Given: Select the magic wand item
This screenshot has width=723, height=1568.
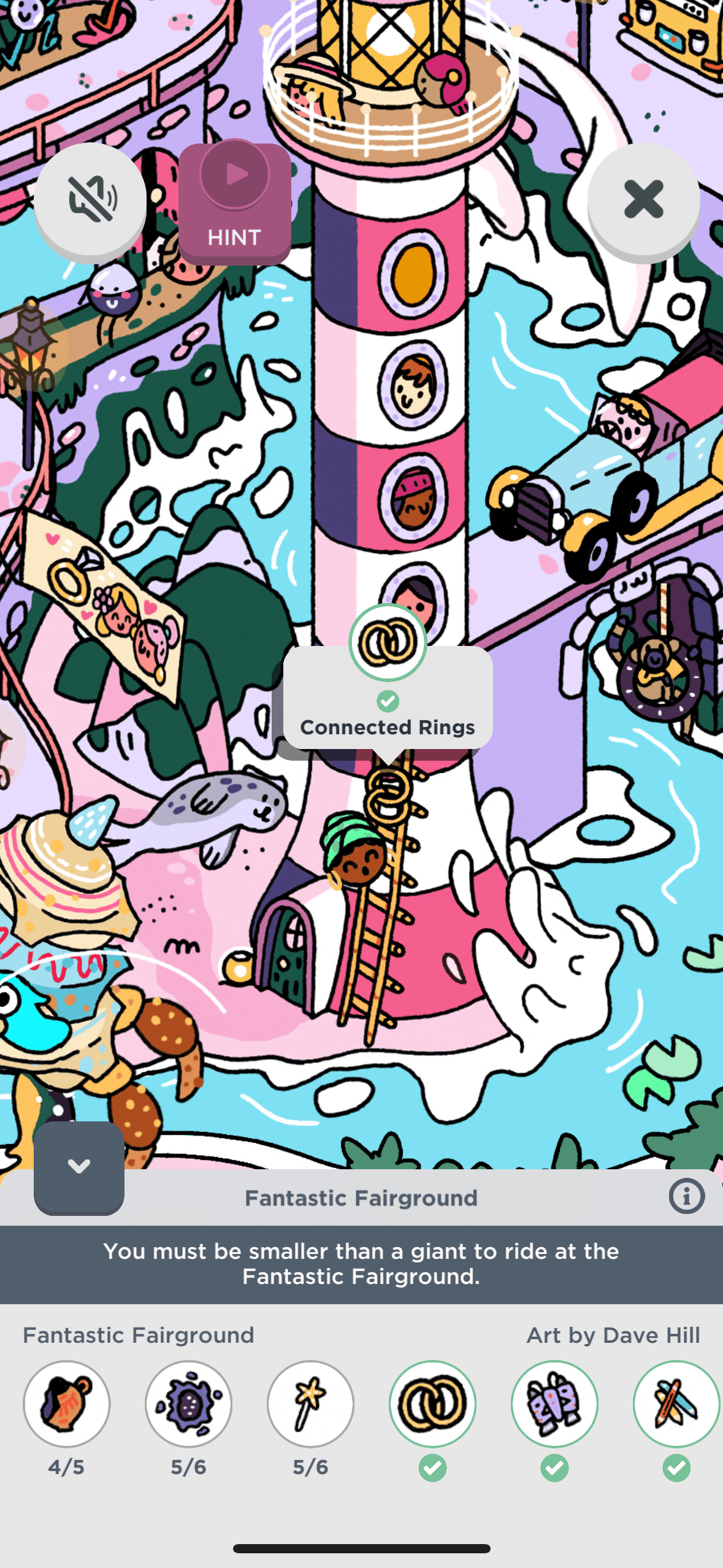Looking at the screenshot, I should click(310, 1404).
